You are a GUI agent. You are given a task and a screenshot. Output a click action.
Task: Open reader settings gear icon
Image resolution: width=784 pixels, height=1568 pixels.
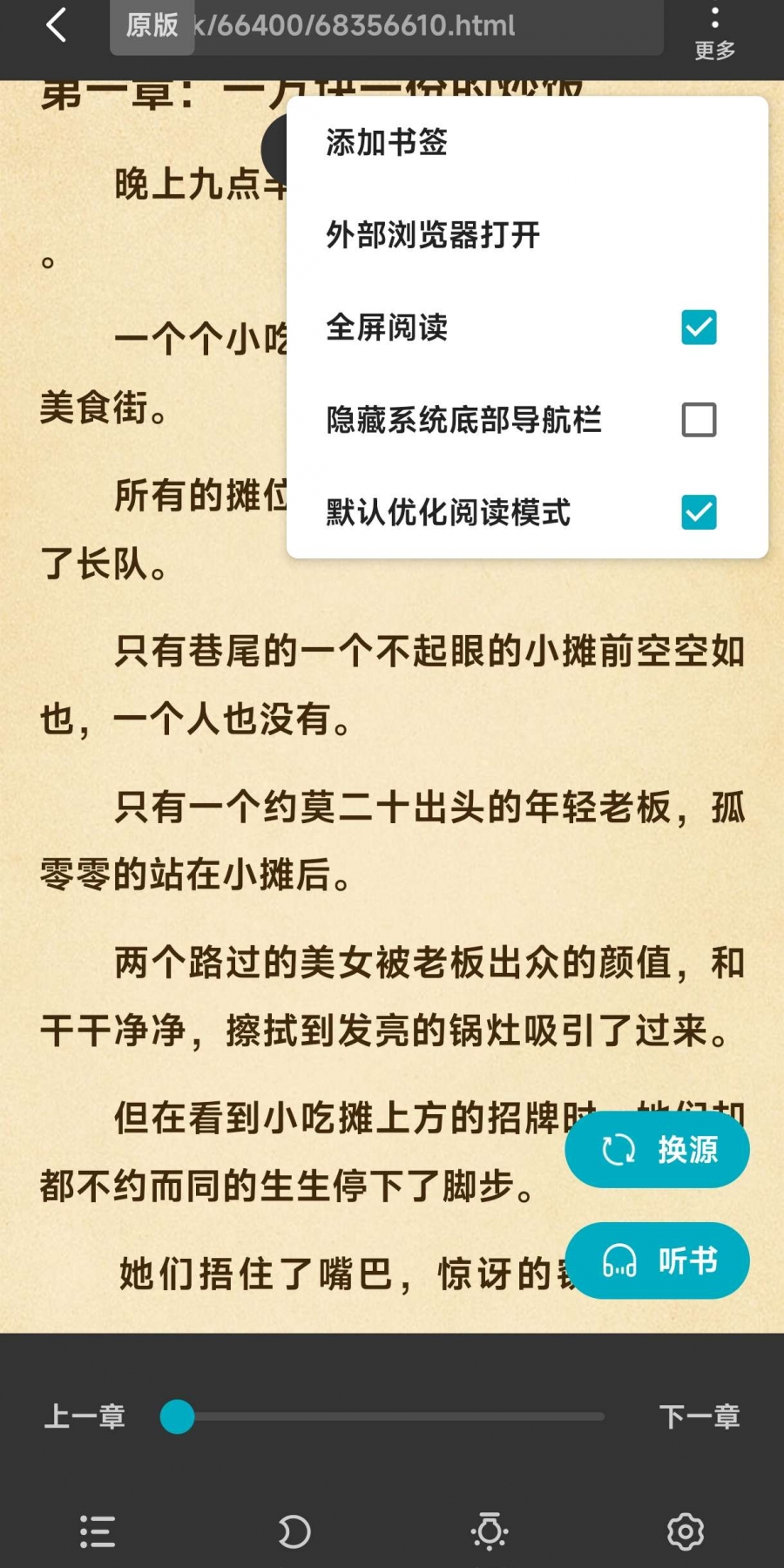(x=686, y=1531)
